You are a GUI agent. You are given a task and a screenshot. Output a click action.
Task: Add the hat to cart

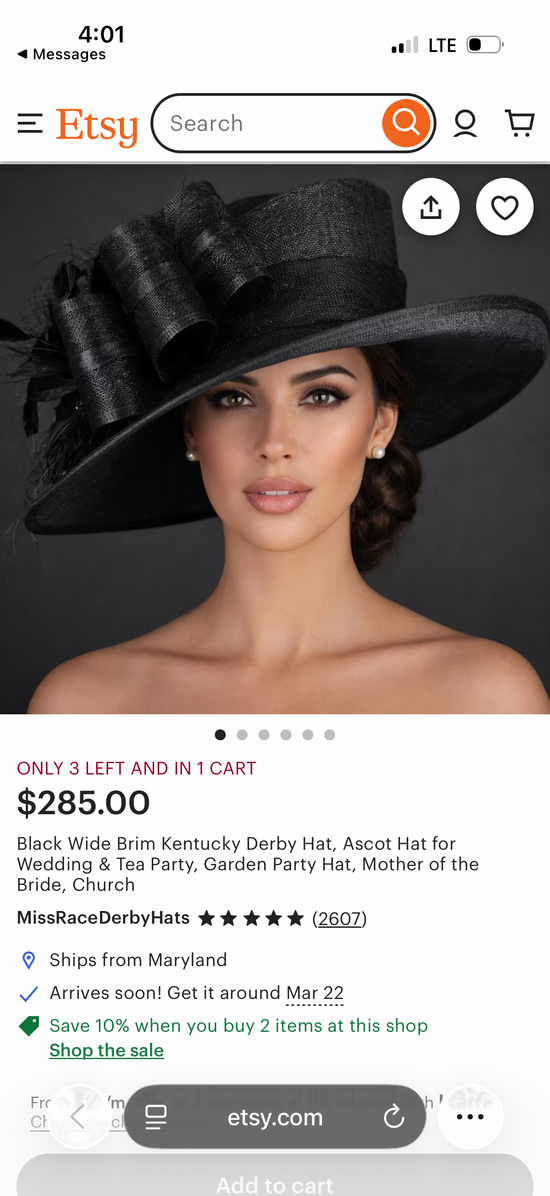[x=275, y=1178]
